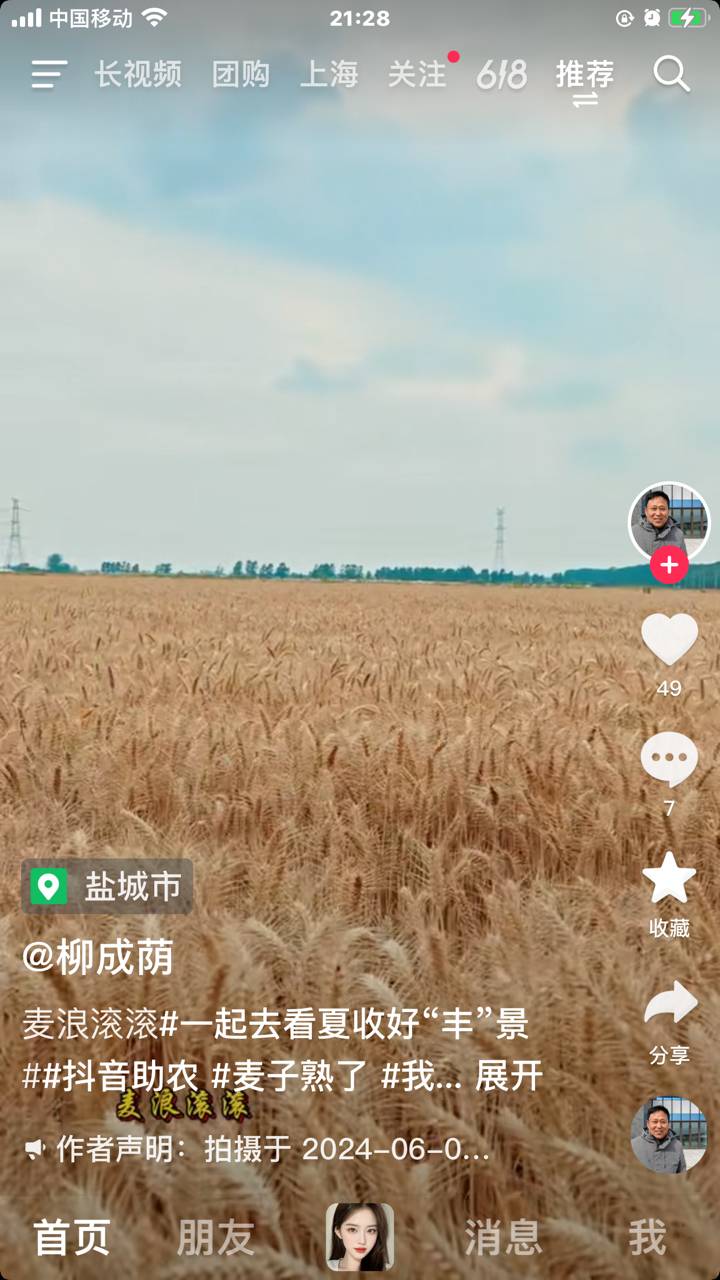Save video with the 收藏 star
The image size is (720, 1280).
(x=669, y=878)
